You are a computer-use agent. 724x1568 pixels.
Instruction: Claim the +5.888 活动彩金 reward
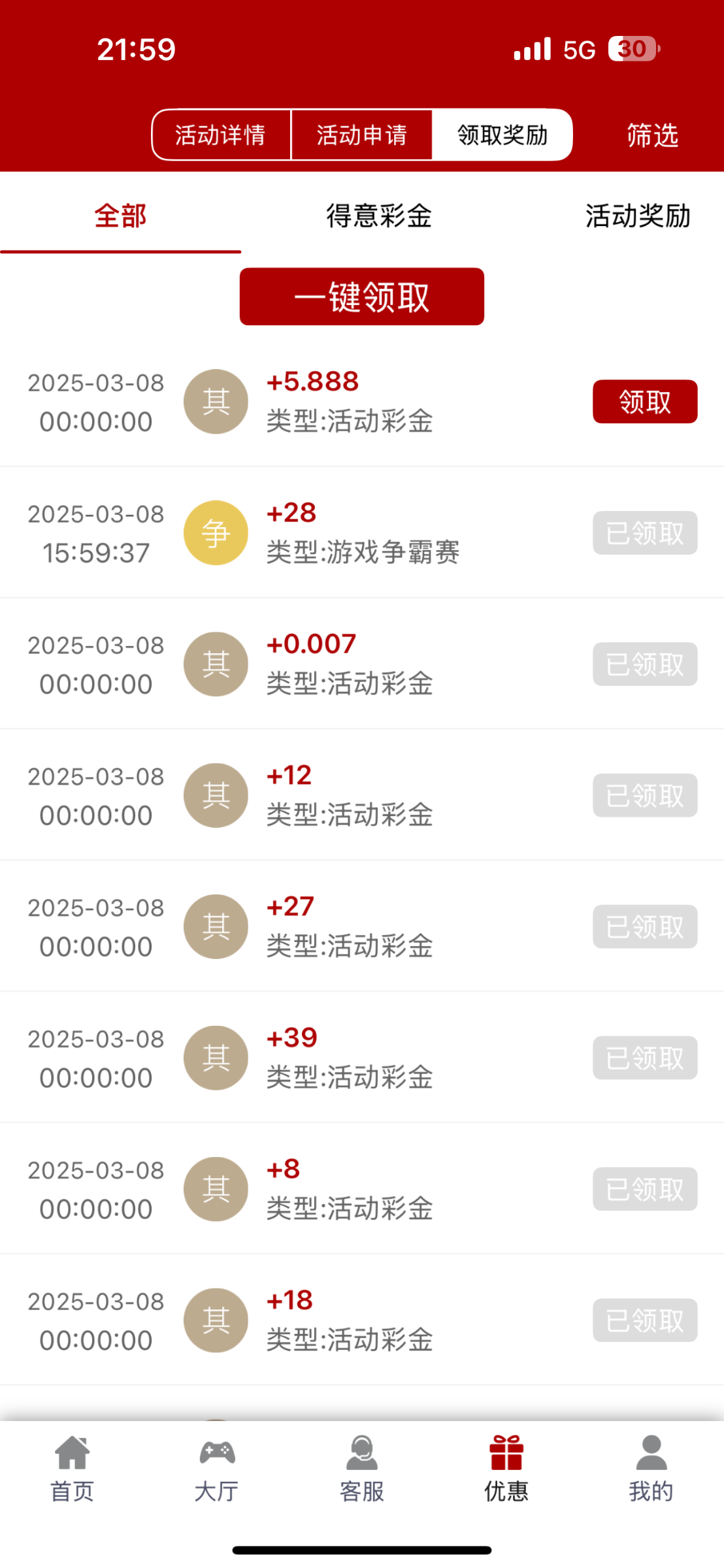coord(644,402)
